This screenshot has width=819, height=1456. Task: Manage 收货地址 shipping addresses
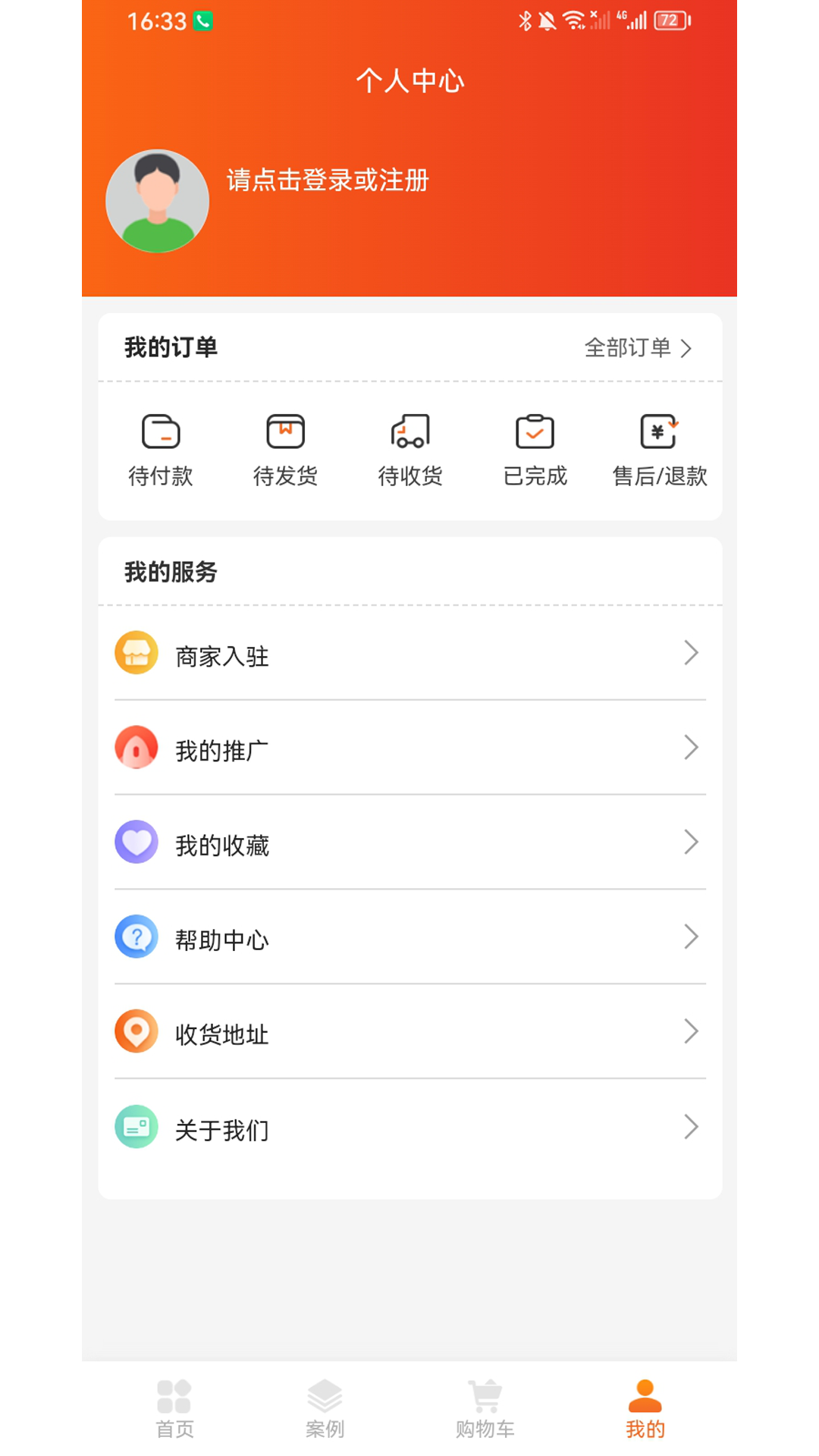[x=409, y=1033]
